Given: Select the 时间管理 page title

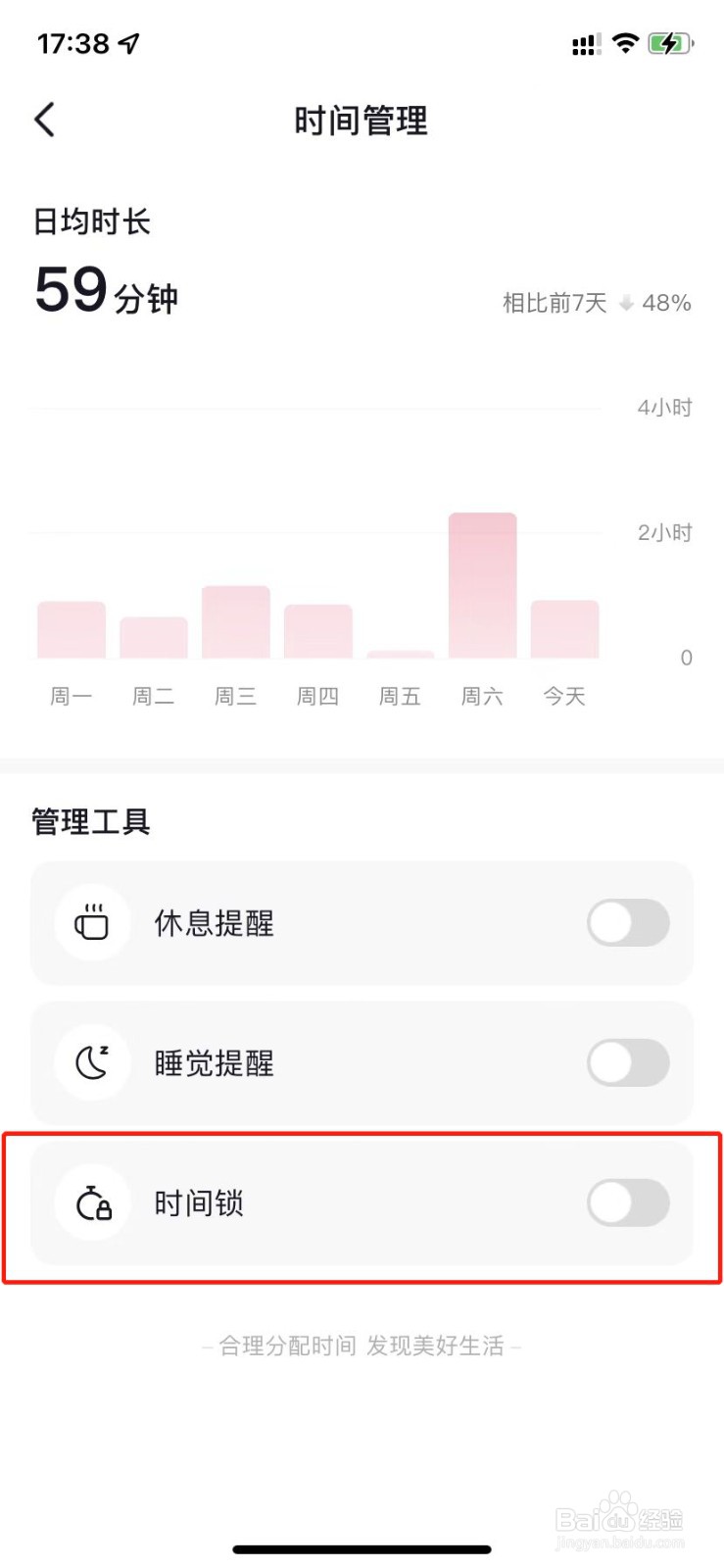Looking at the screenshot, I should pos(360,120).
